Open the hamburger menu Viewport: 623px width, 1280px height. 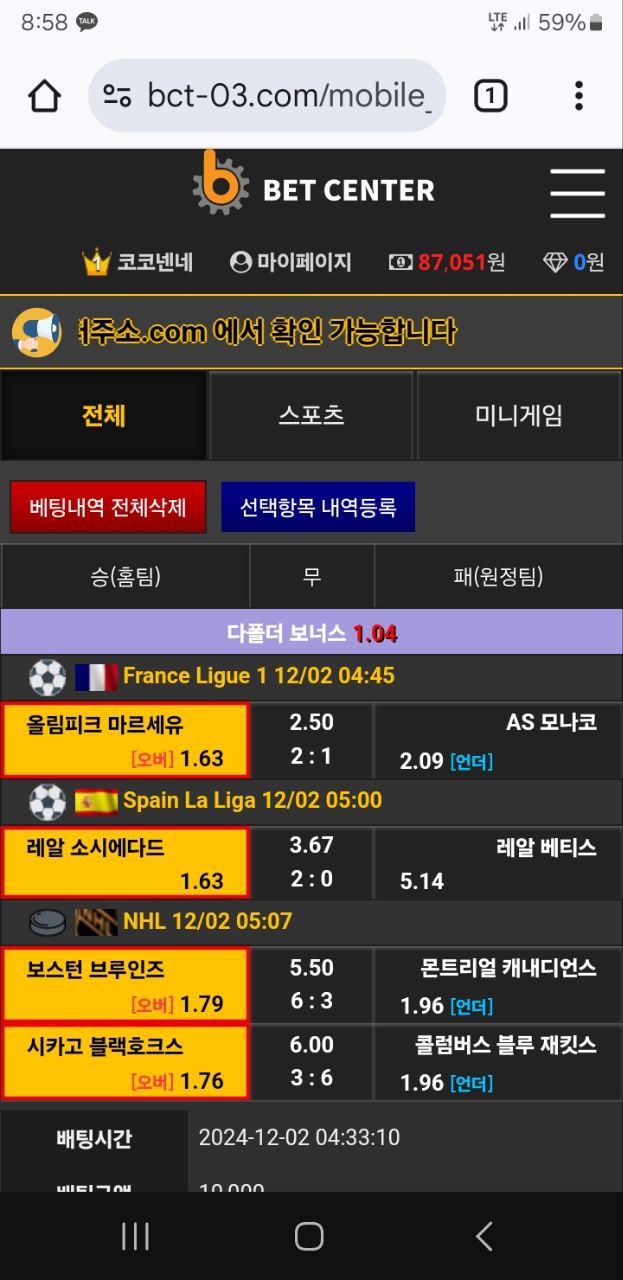click(577, 192)
